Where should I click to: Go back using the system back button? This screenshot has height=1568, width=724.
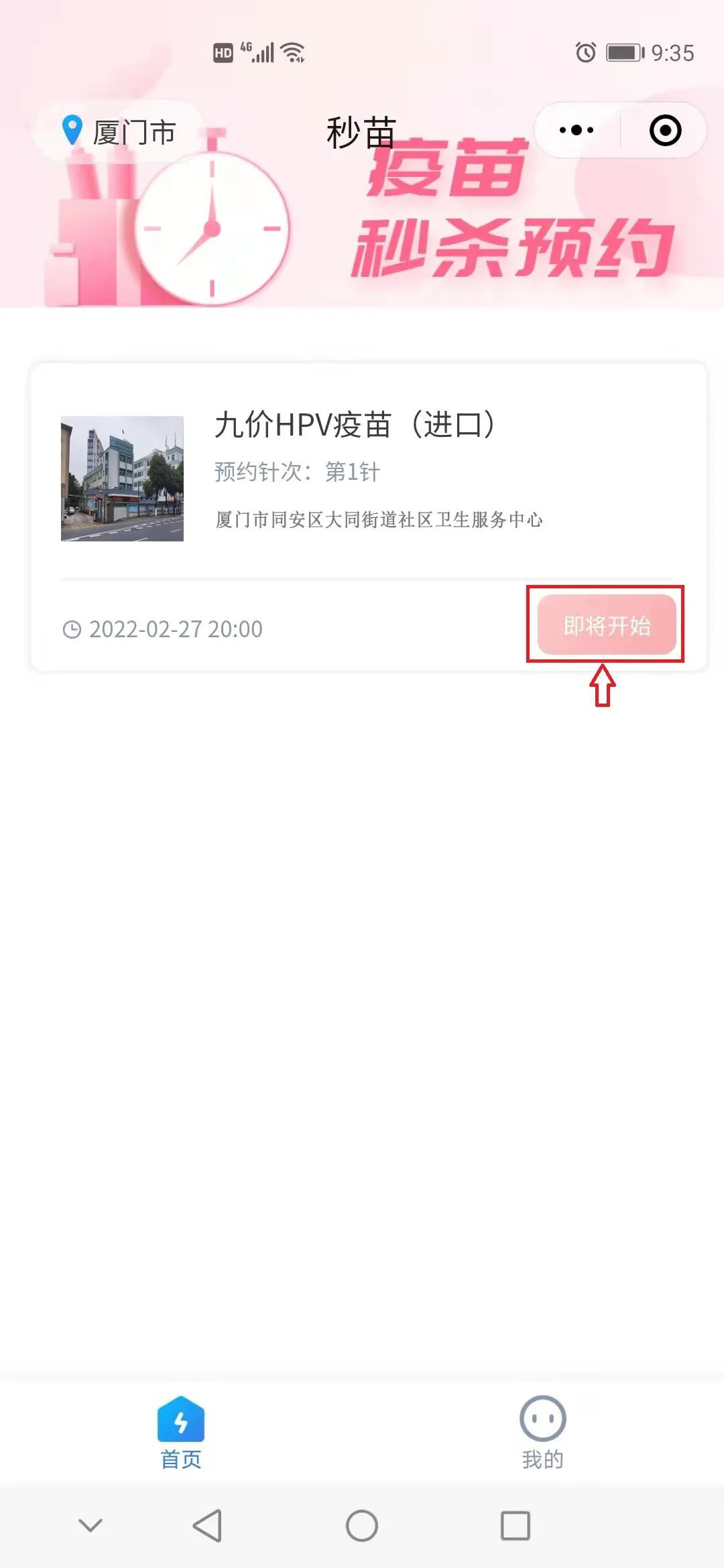(207, 1526)
